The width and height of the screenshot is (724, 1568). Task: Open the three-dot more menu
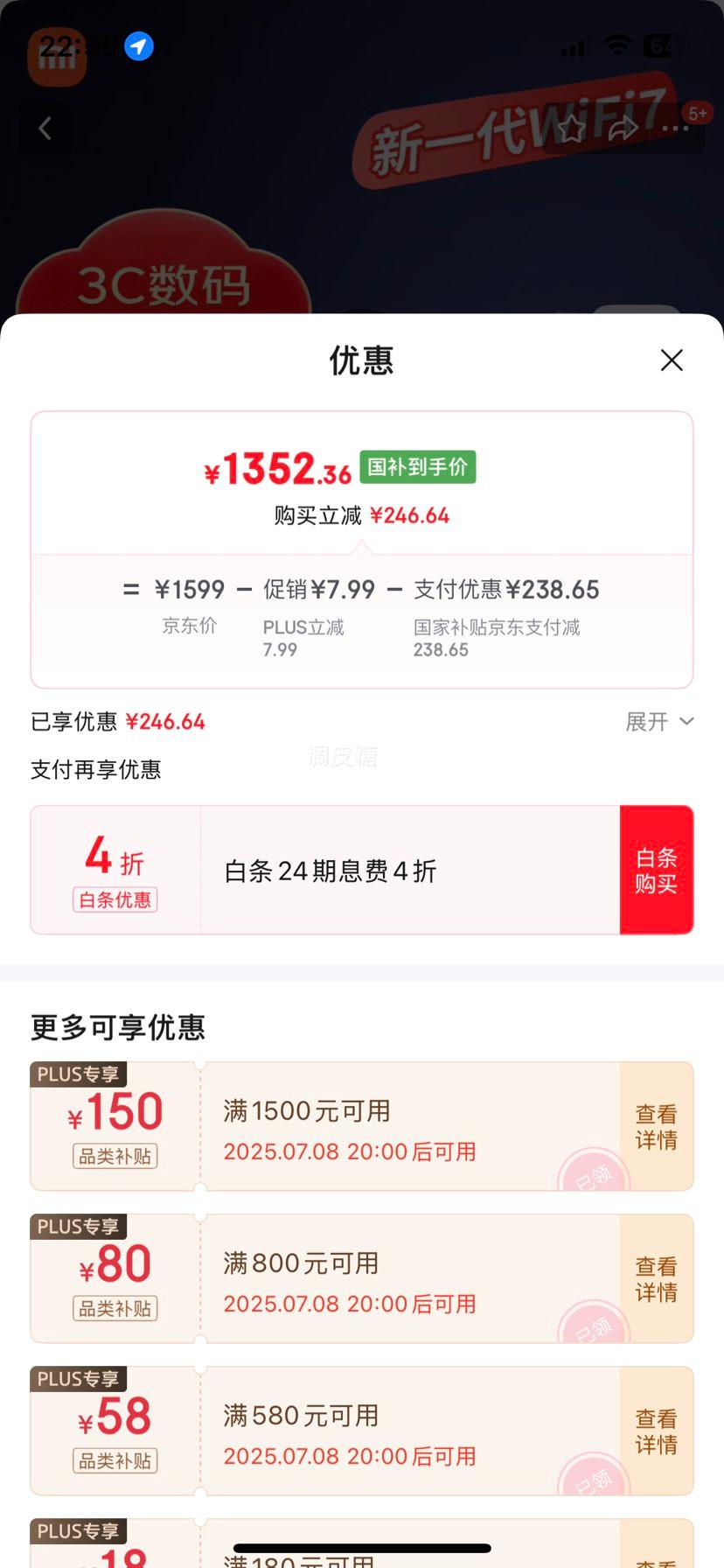(x=675, y=129)
